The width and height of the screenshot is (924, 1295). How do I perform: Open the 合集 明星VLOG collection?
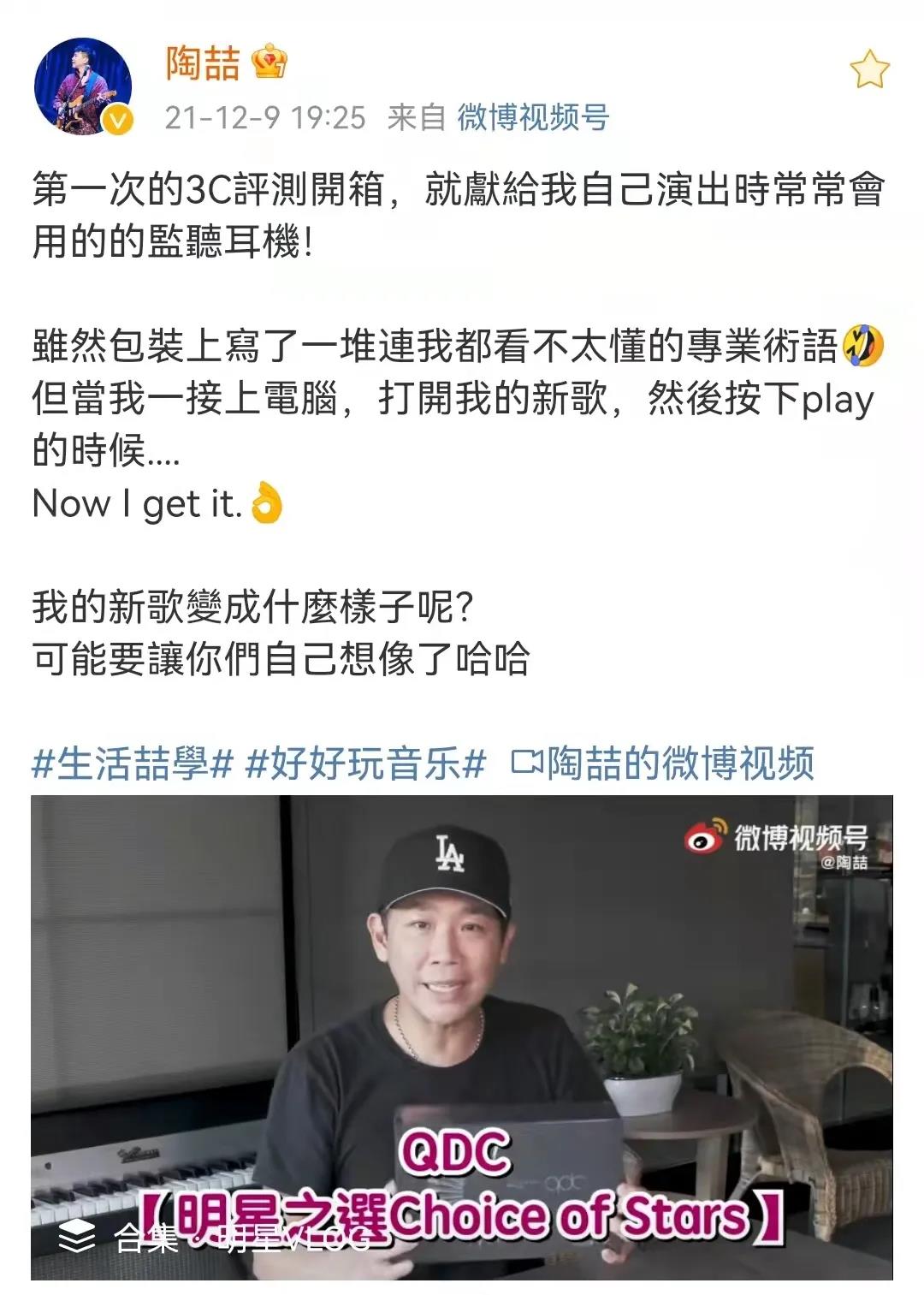point(214,1237)
